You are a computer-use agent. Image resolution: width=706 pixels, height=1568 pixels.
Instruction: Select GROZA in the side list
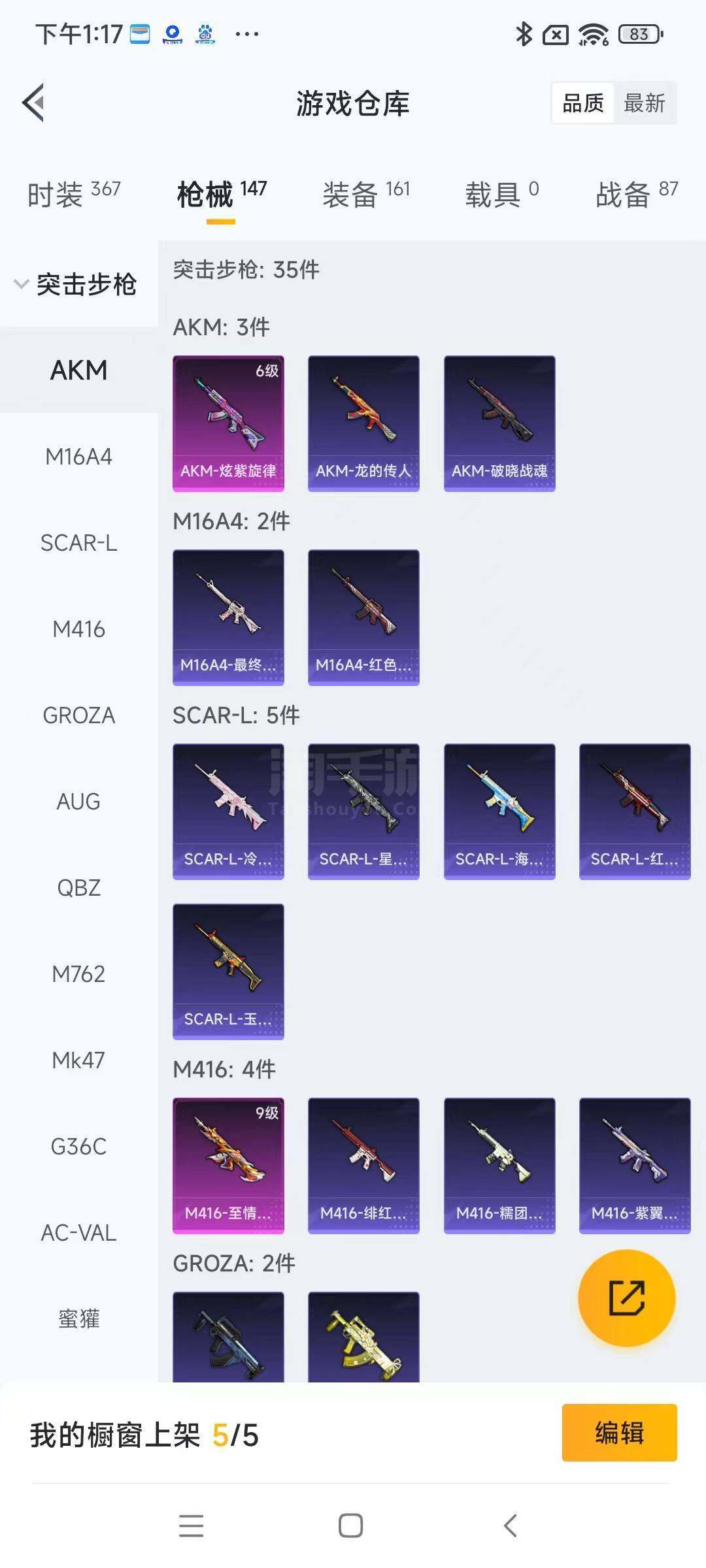(x=78, y=715)
